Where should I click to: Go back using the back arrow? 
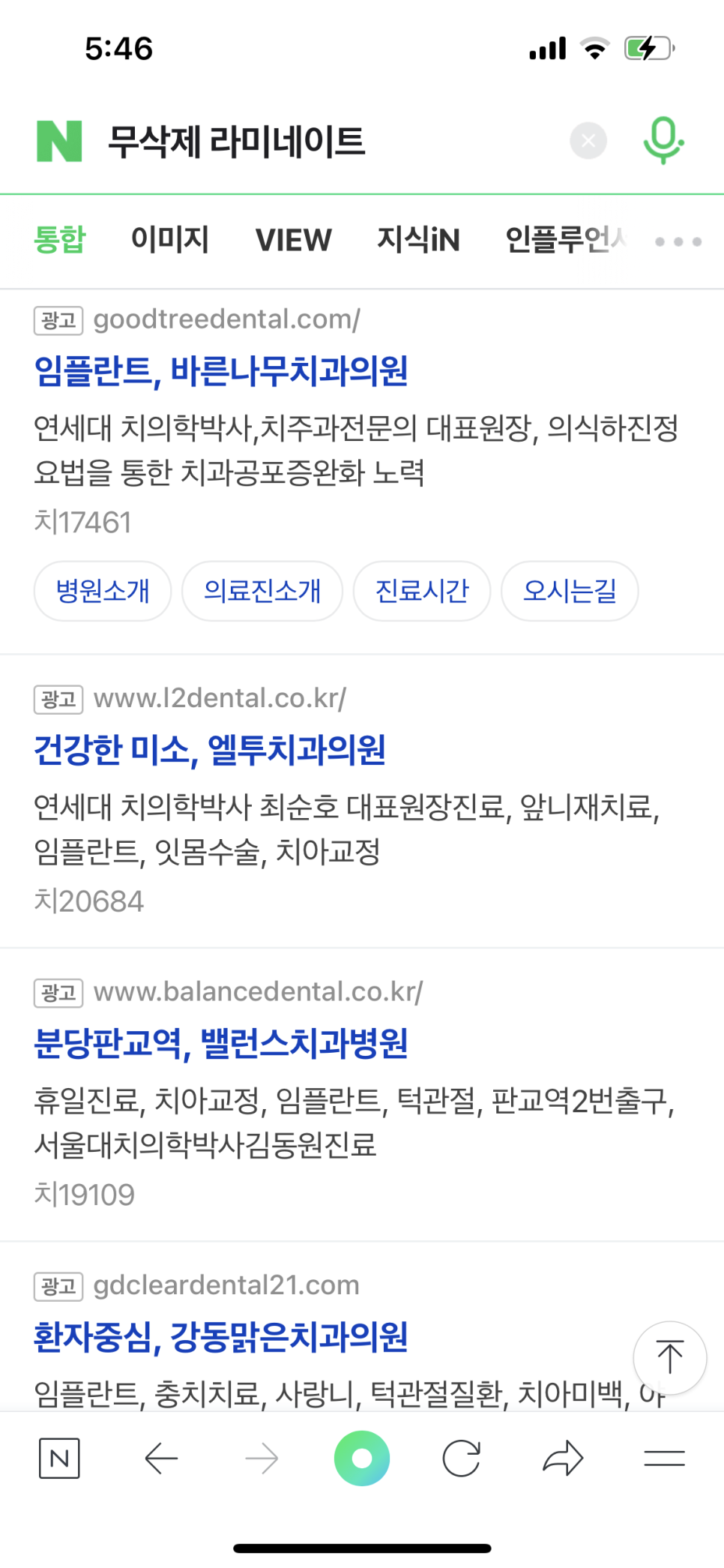click(160, 1457)
